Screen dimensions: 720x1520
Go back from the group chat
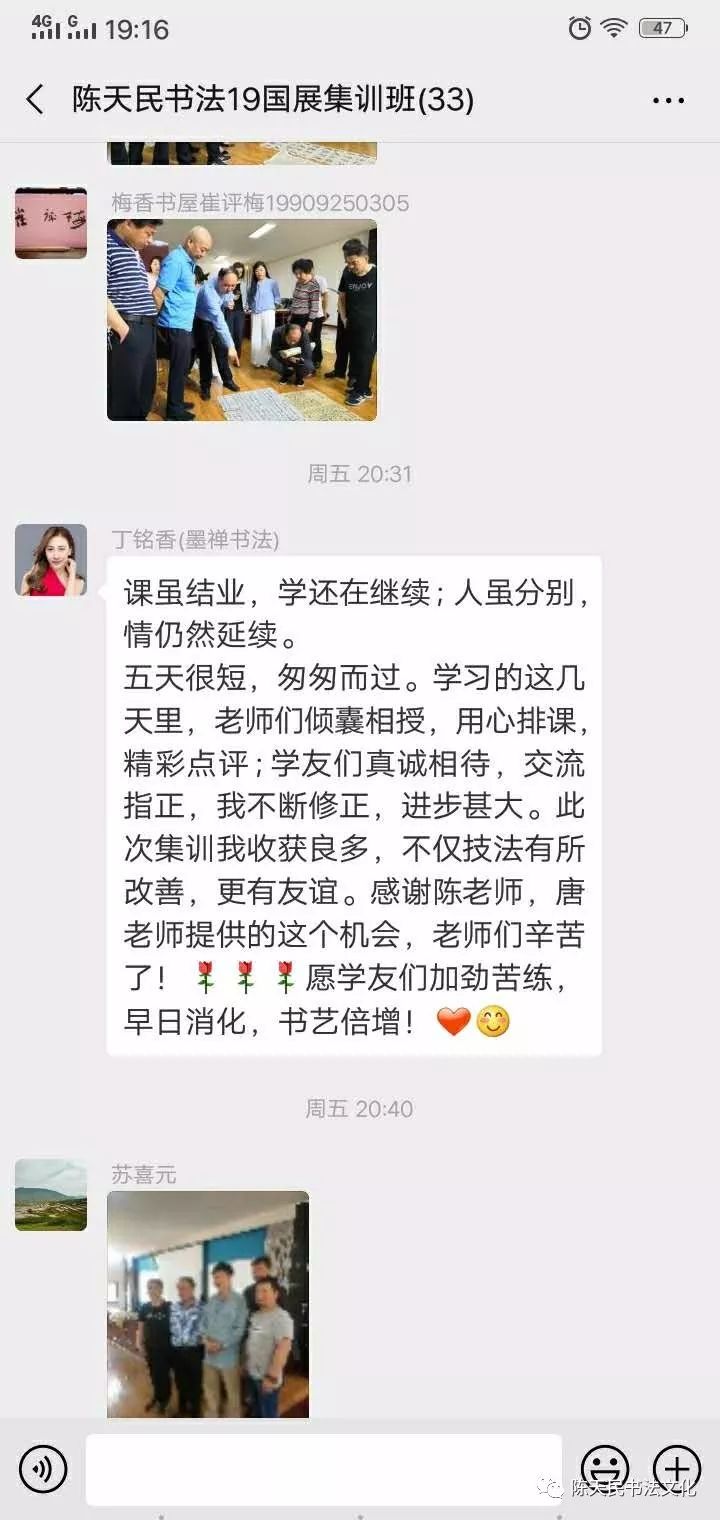click(35, 99)
